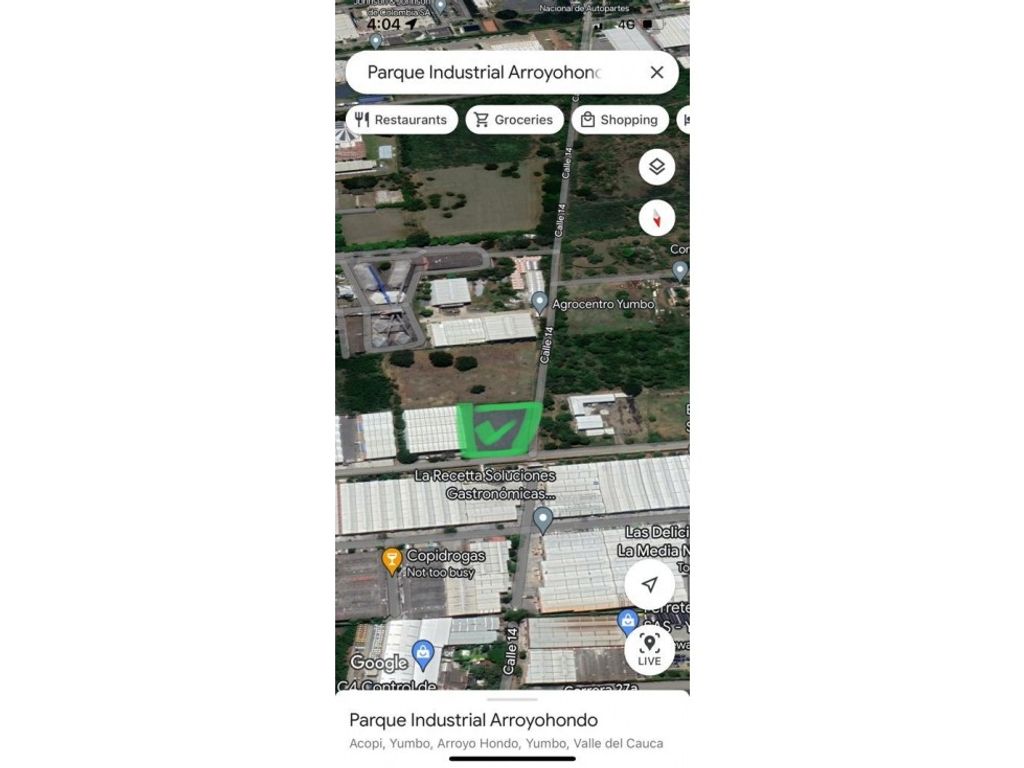Viewport: 1024px width, 768px height.
Task: Open the map layers button
Action: click(656, 167)
